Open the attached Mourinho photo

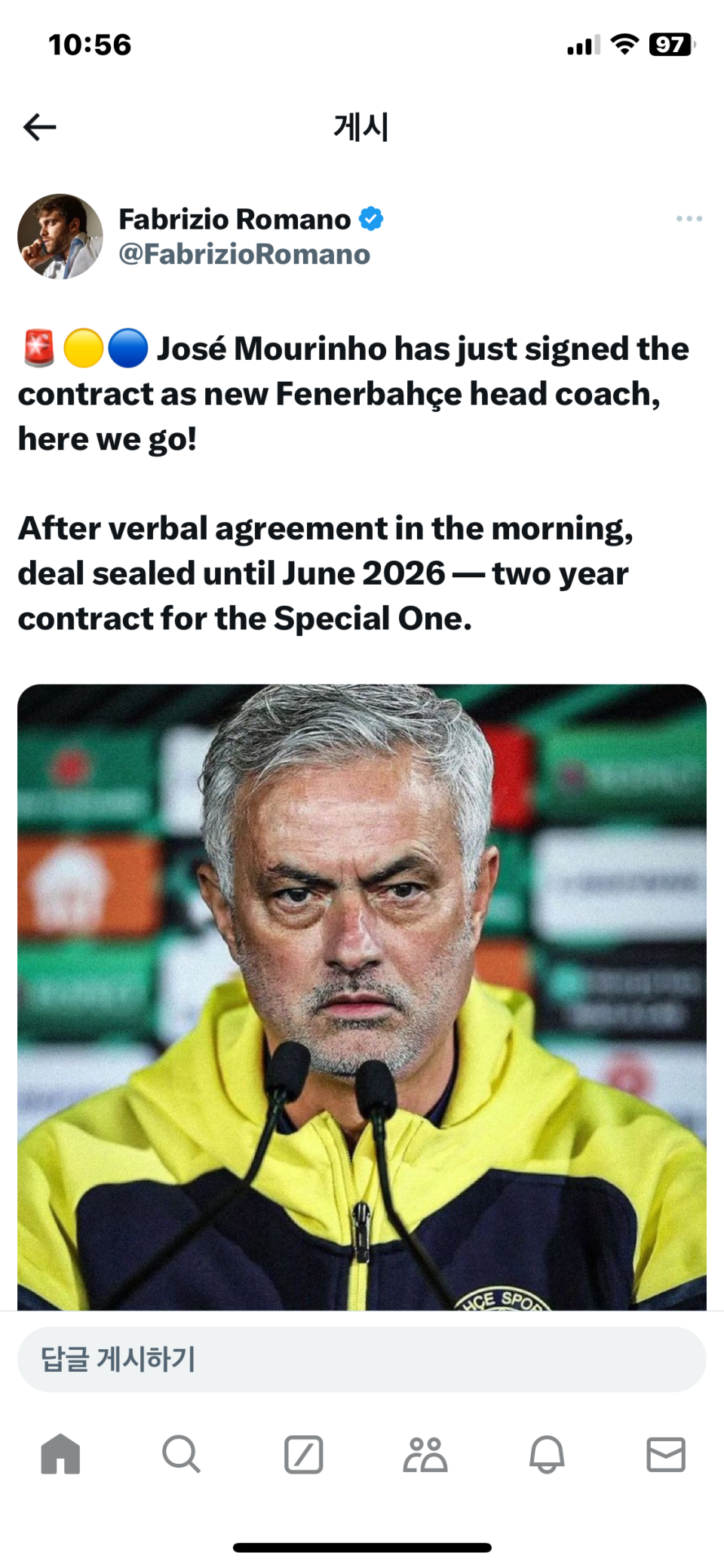pyautogui.click(x=362, y=996)
